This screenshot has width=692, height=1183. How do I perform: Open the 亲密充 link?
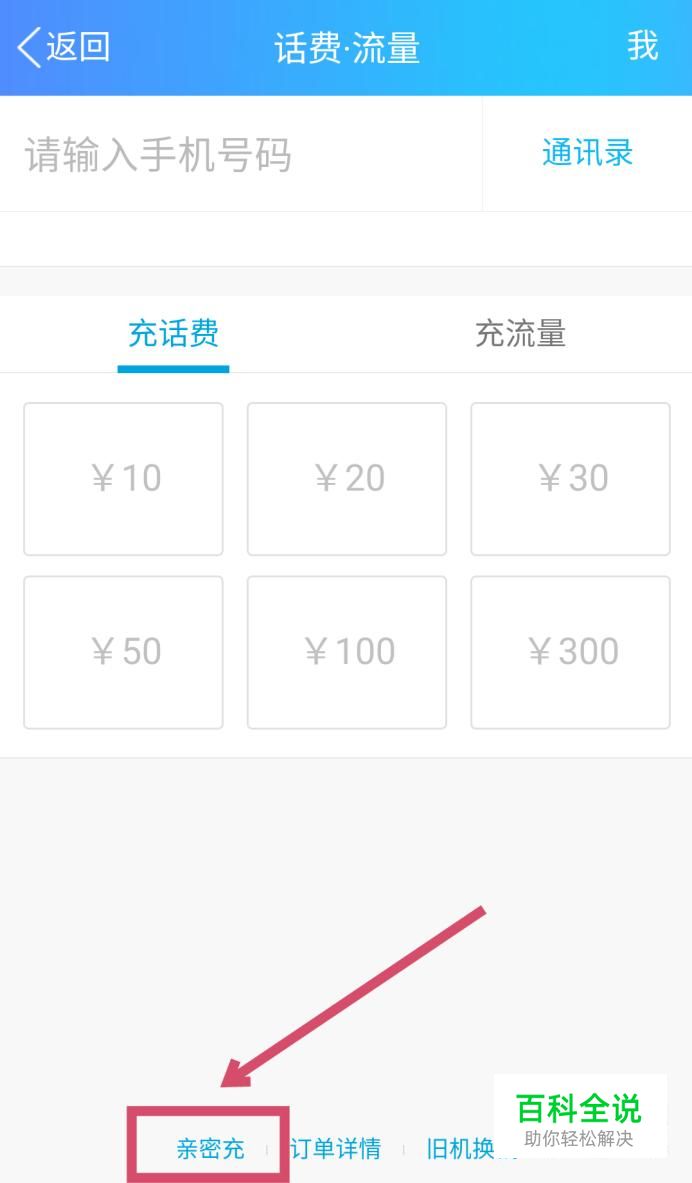click(x=211, y=1149)
